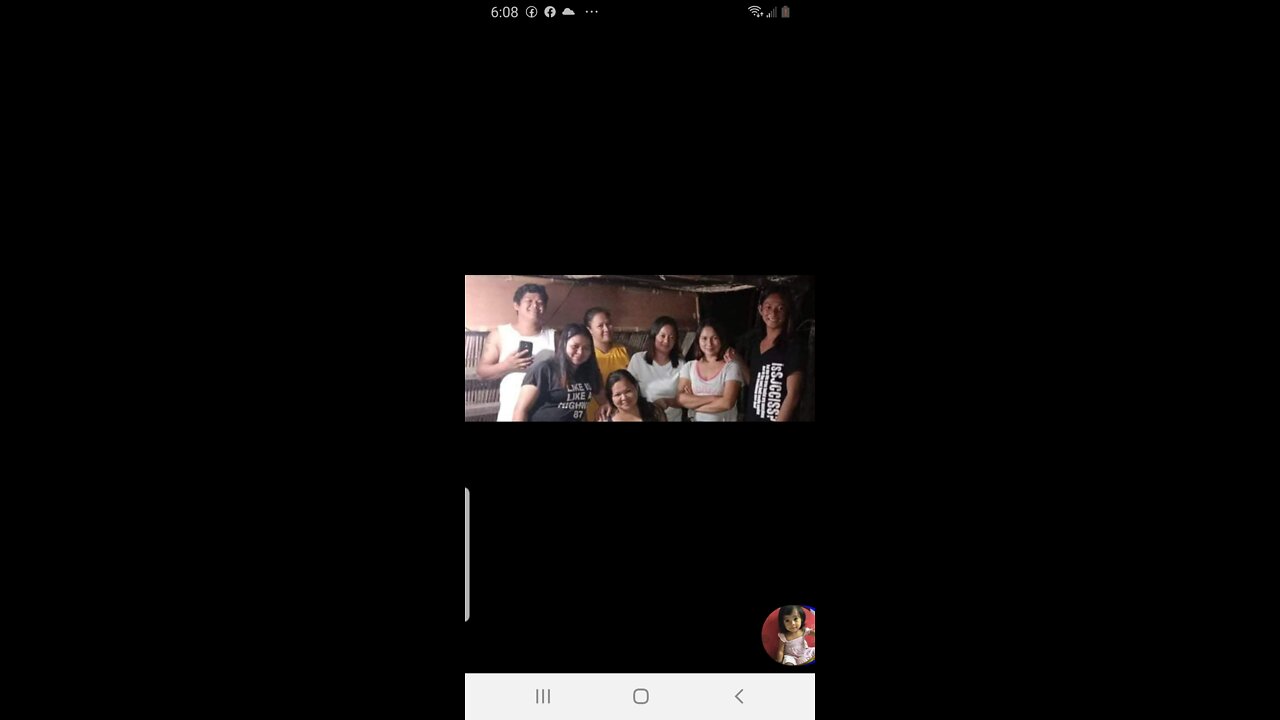This screenshot has width=1280, height=720.
Task: Open the recent apps view
Action: point(543,696)
